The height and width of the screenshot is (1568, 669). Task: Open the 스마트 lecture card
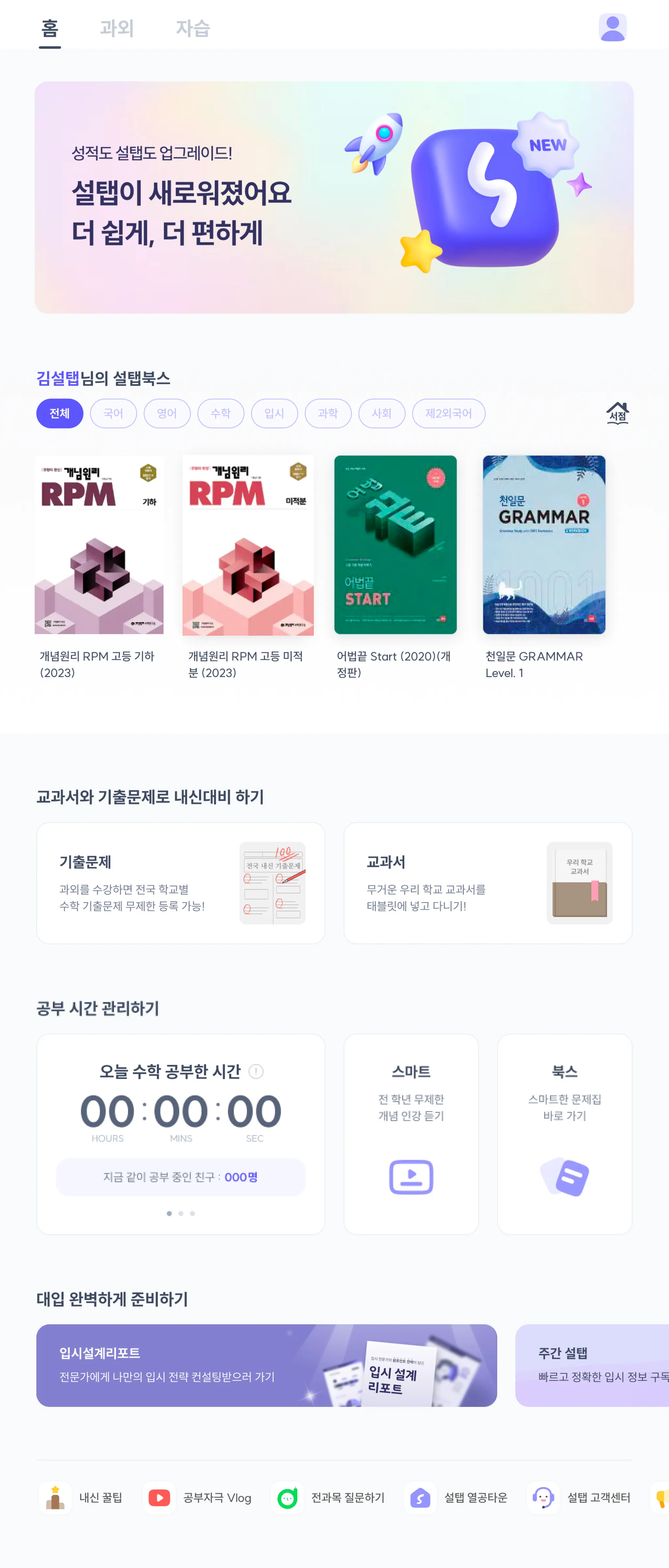point(411,1133)
